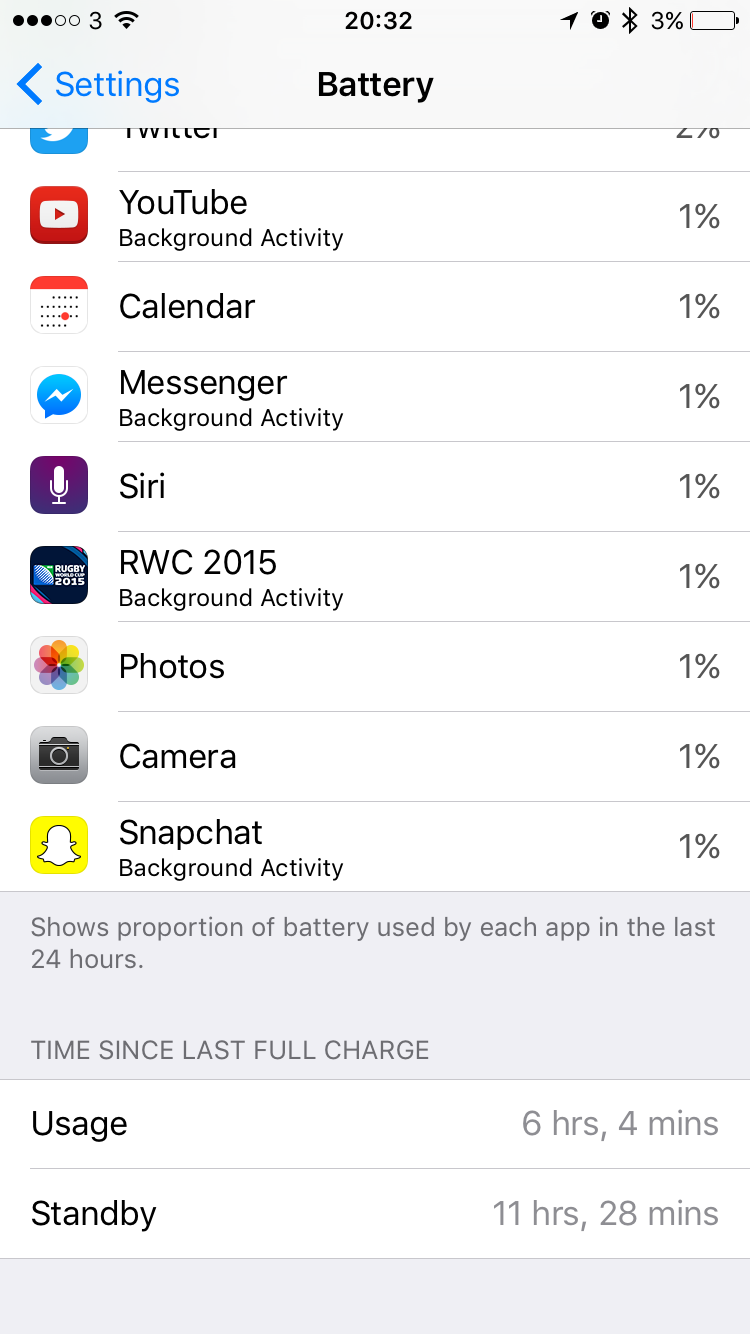Screen dimensions: 750x1334
Task: Go back to Settings
Action: (98, 85)
